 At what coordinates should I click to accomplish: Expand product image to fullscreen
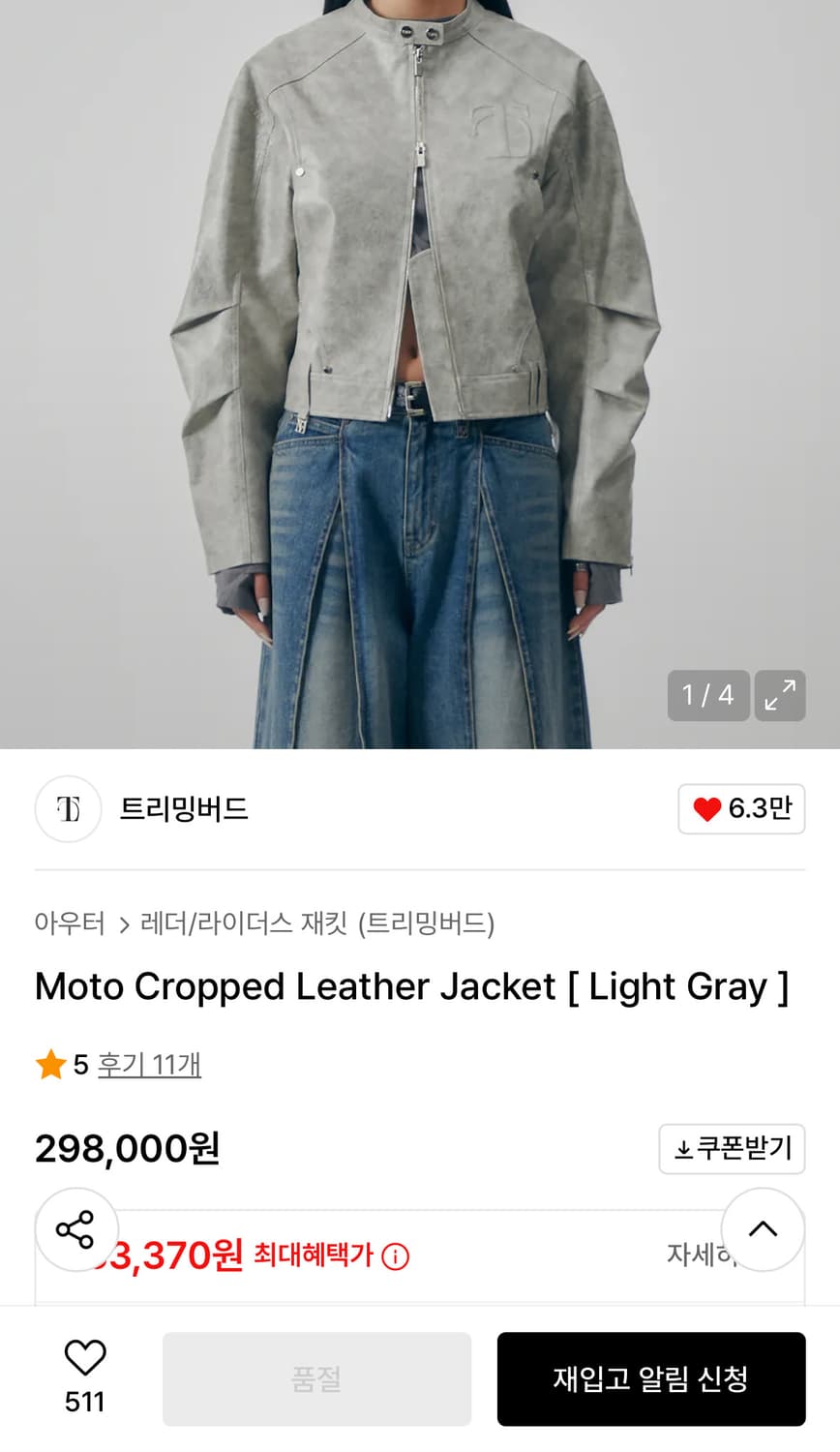tap(780, 695)
